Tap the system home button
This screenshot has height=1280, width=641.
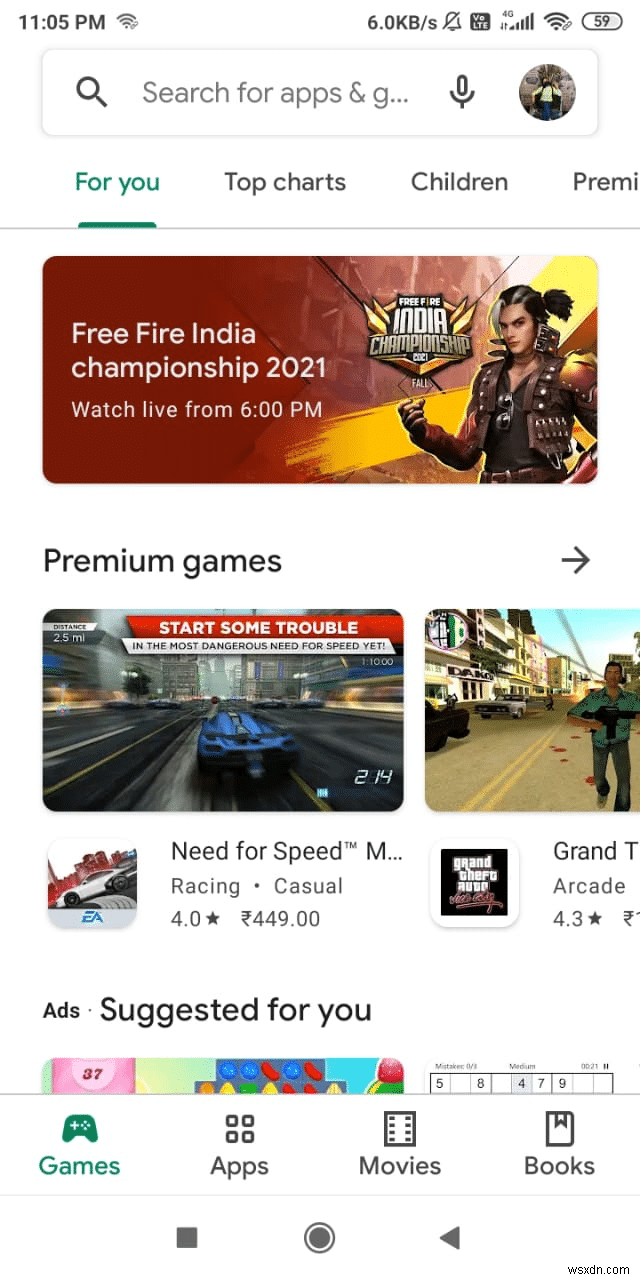click(x=319, y=1238)
